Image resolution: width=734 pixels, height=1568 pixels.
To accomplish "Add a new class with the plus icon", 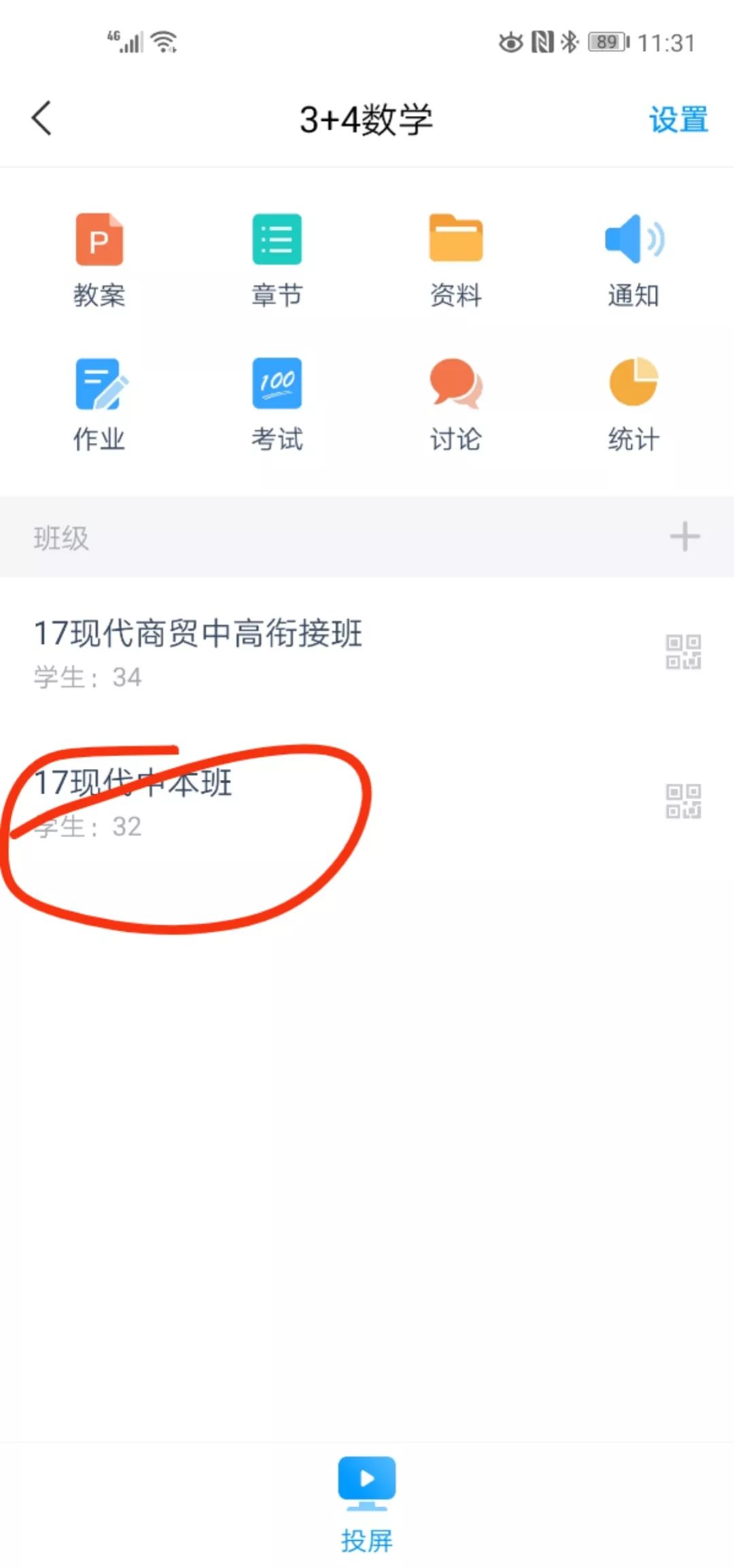I will point(684,537).
